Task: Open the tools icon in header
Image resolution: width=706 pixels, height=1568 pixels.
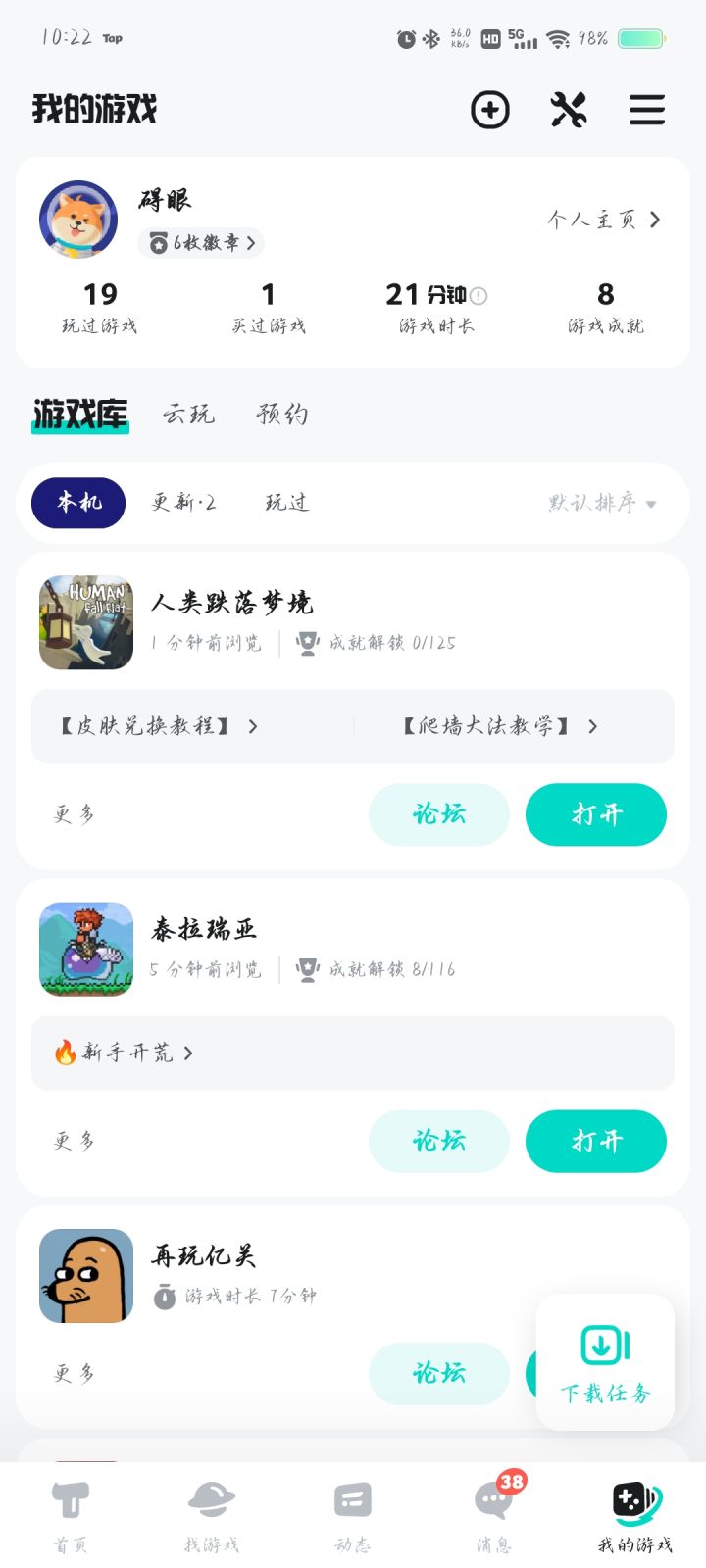Action: 569,110
